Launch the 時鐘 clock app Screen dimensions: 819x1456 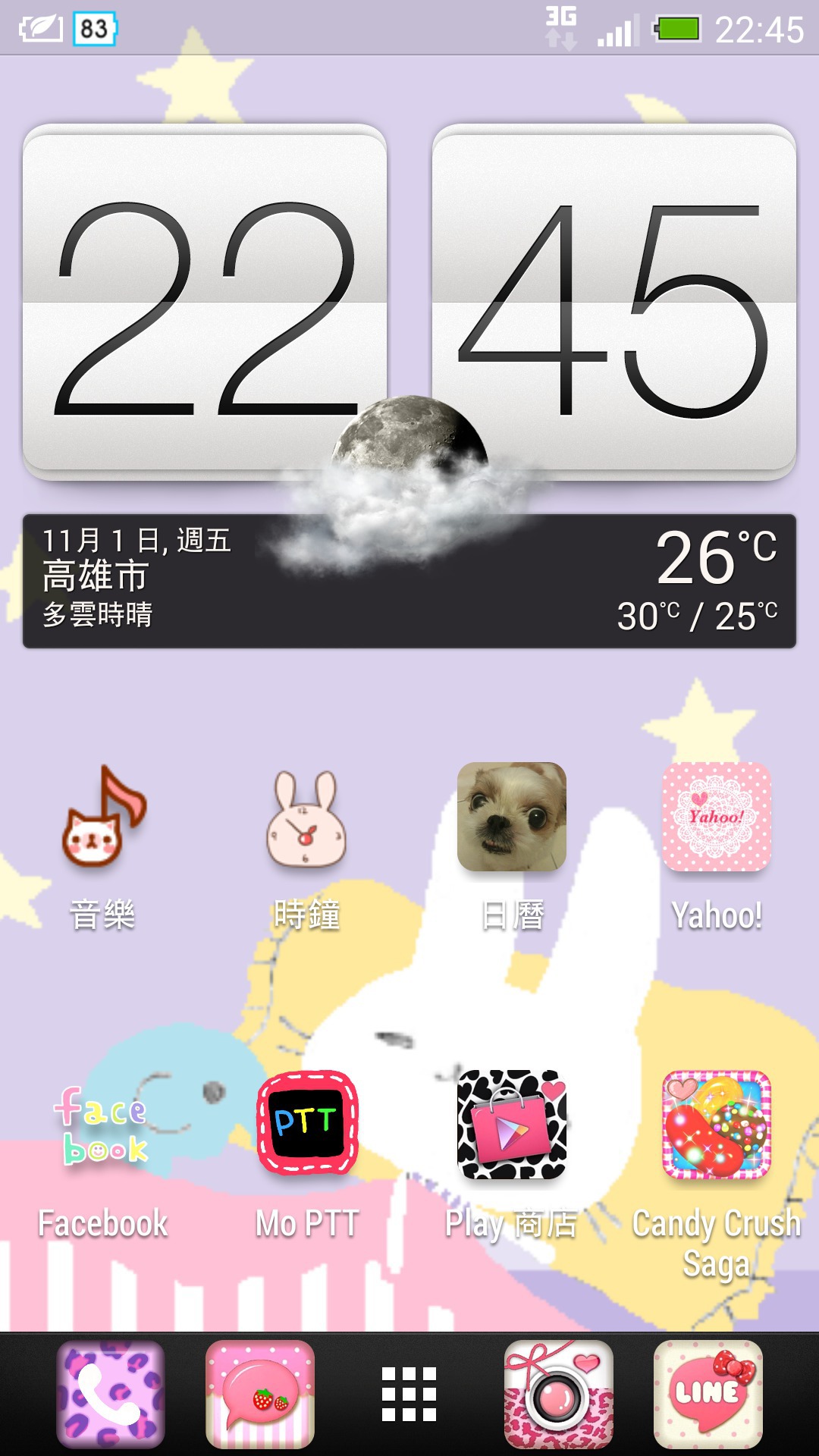(307, 819)
